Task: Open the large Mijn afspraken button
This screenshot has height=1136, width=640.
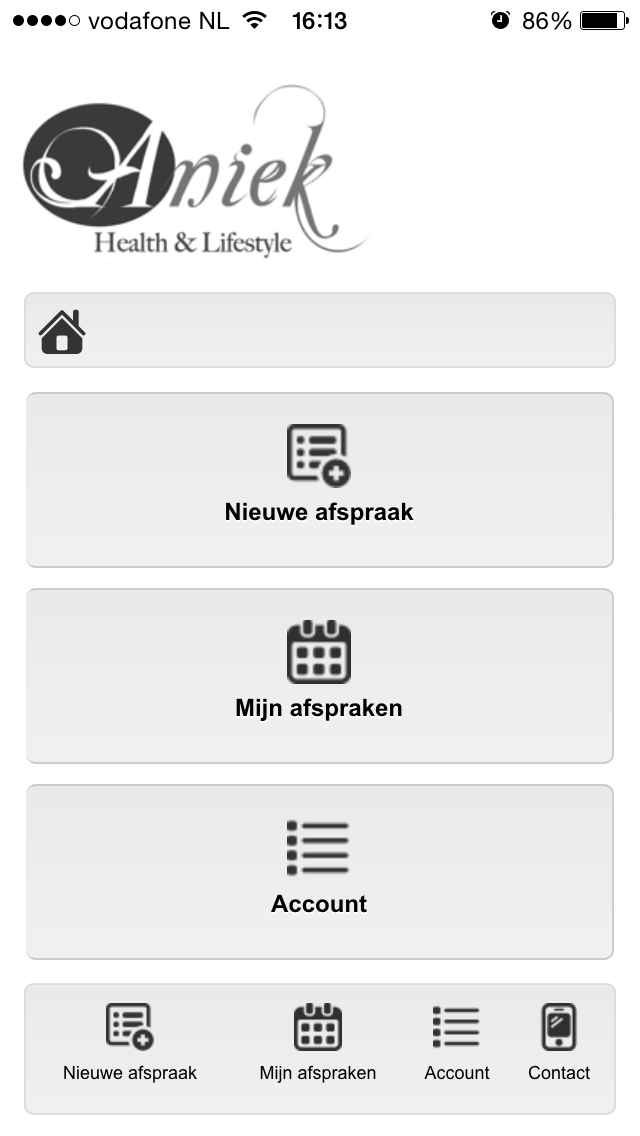Action: [319, 676]
